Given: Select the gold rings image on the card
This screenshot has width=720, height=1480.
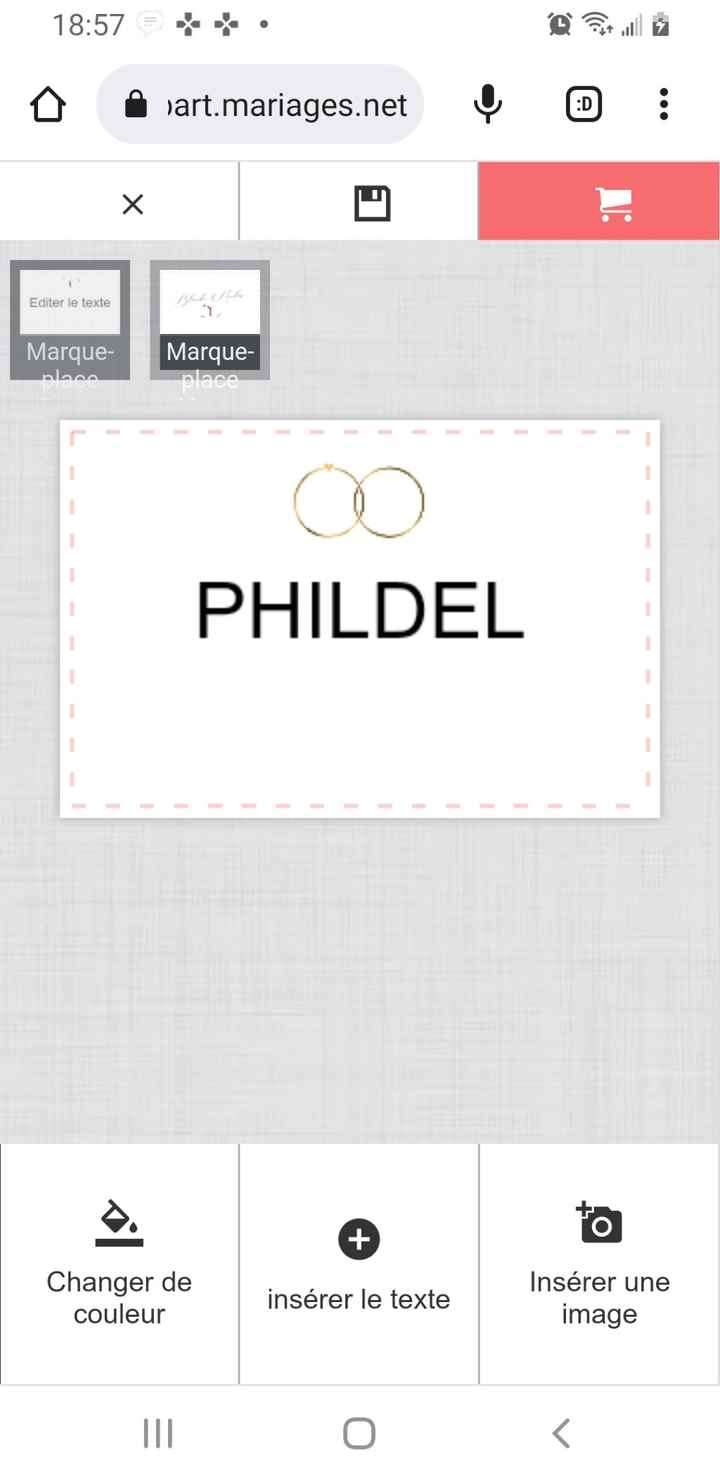Looking at the screenshot, I should (358, 501).
